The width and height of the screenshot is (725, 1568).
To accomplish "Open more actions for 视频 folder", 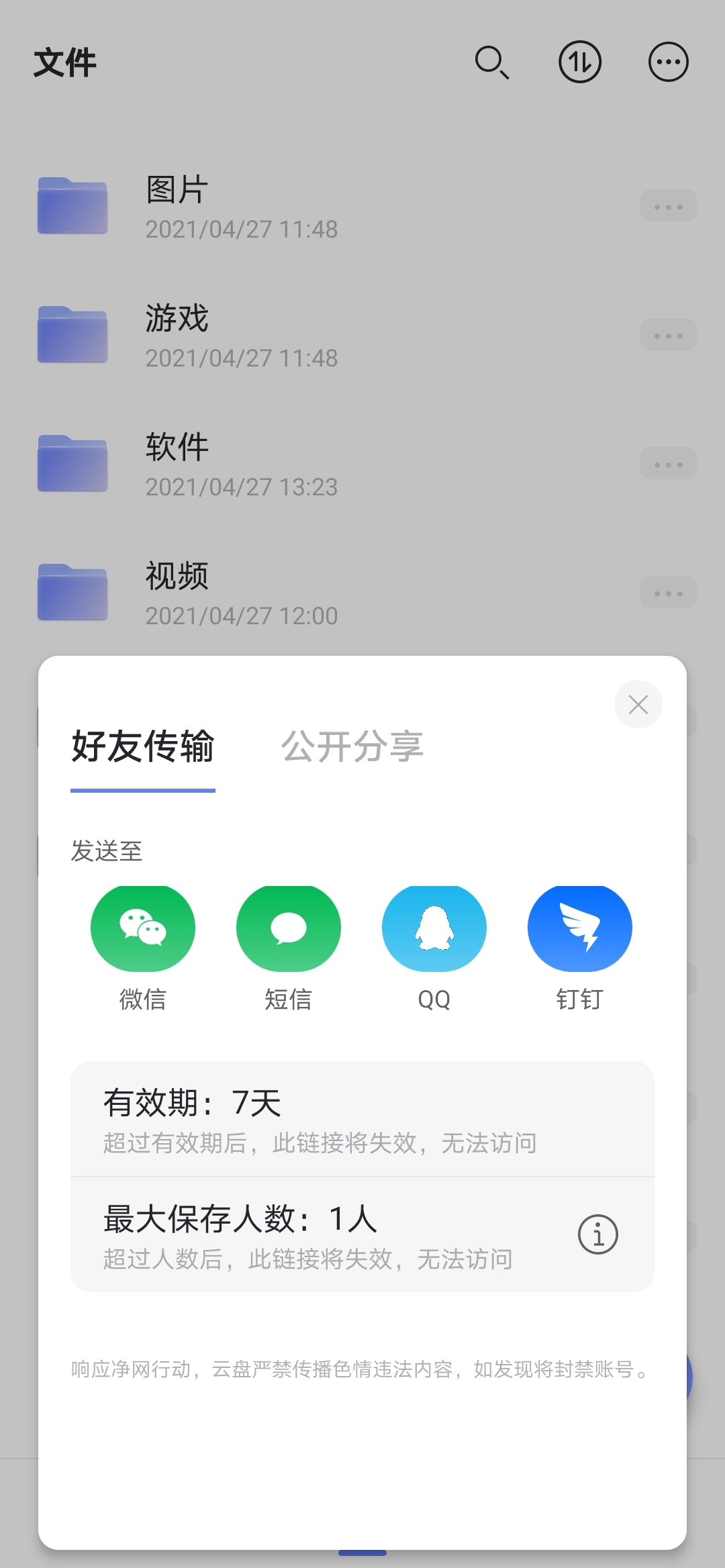I will 668,592.
